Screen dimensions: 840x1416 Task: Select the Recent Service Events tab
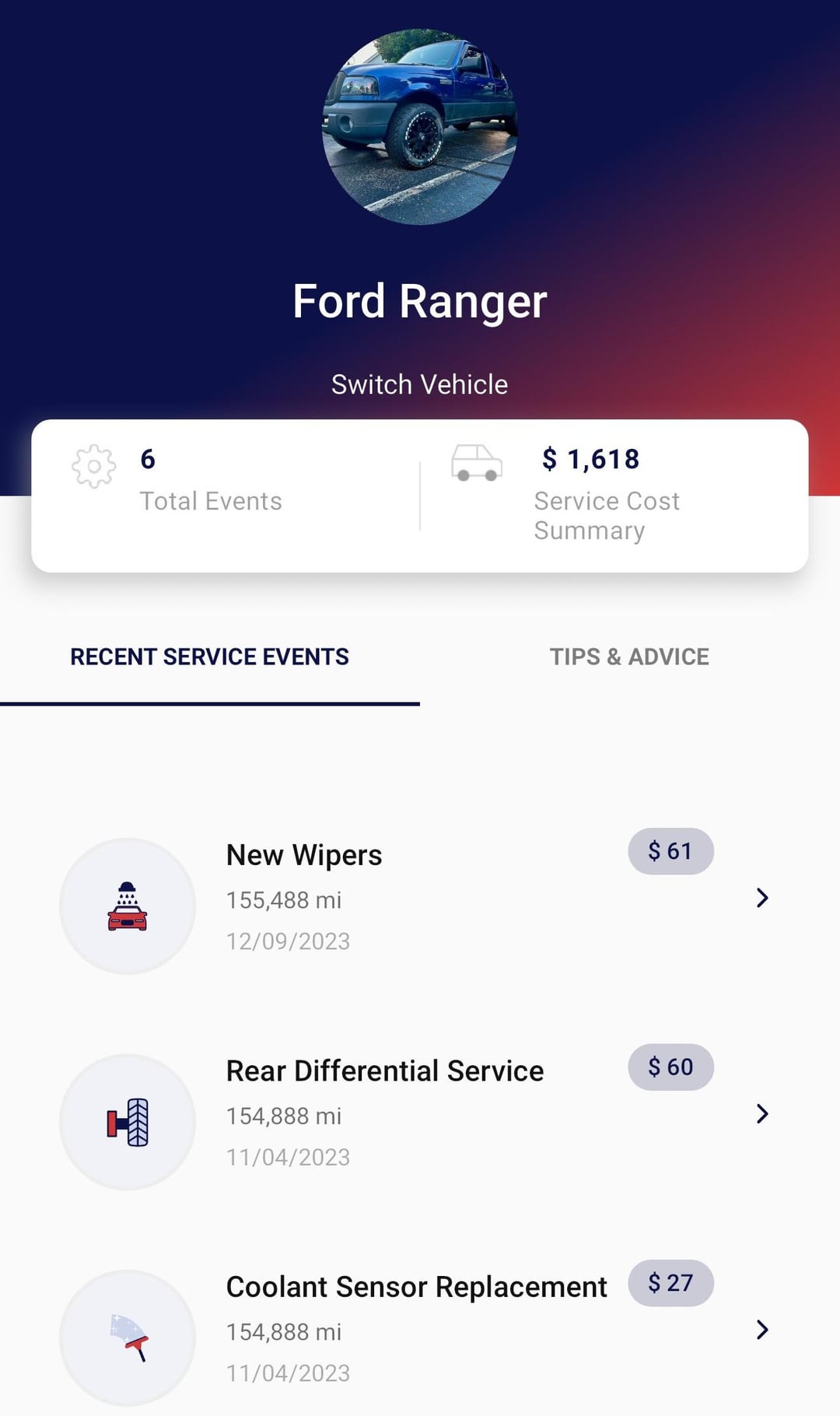coord(209,657)
